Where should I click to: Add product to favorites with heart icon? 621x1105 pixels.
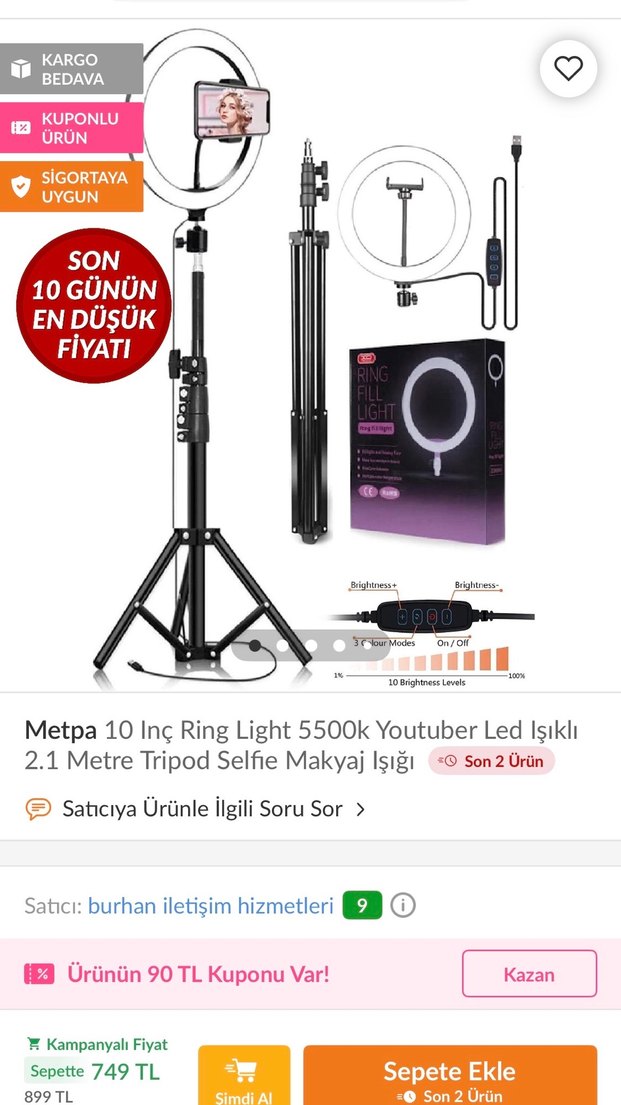pyautogui.click(x=568, y=69)
